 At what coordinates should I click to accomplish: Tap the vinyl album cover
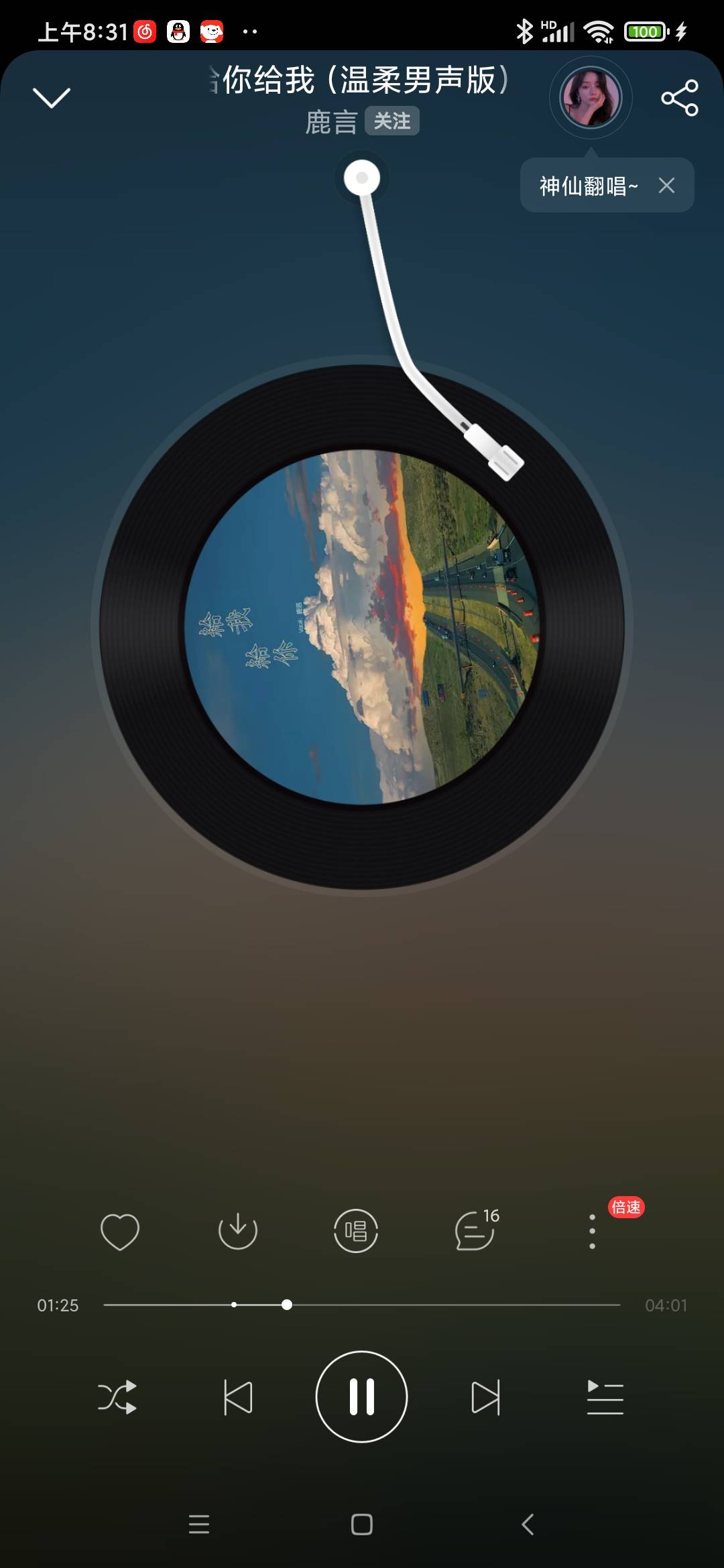pyautogui.click(x=362, y=627)
